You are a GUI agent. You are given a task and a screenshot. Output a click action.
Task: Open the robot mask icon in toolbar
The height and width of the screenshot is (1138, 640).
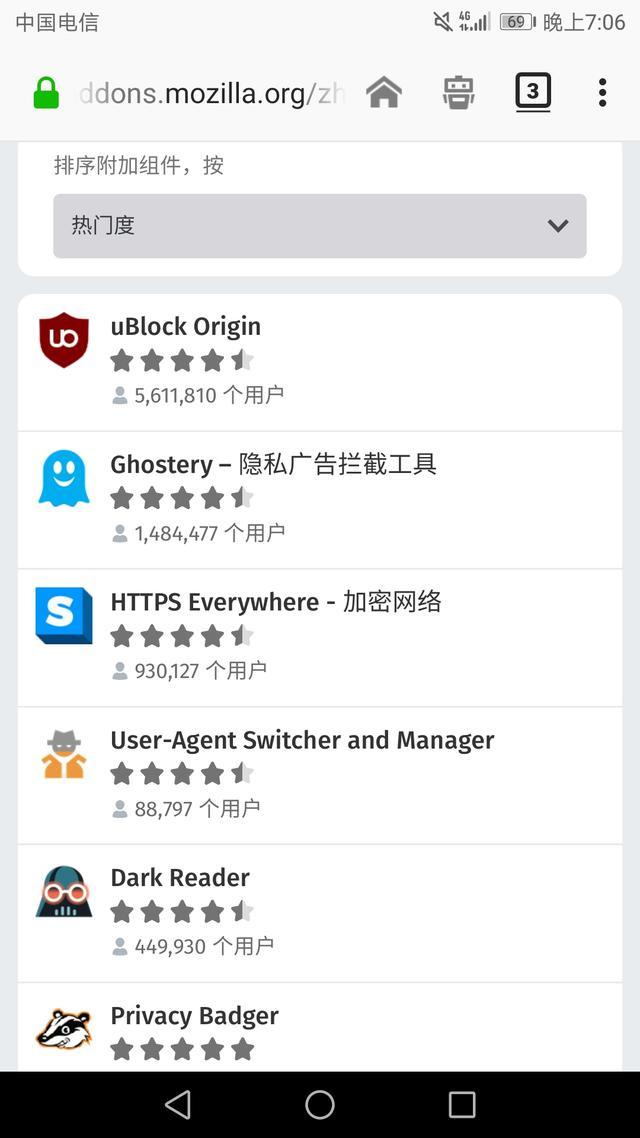459,93
